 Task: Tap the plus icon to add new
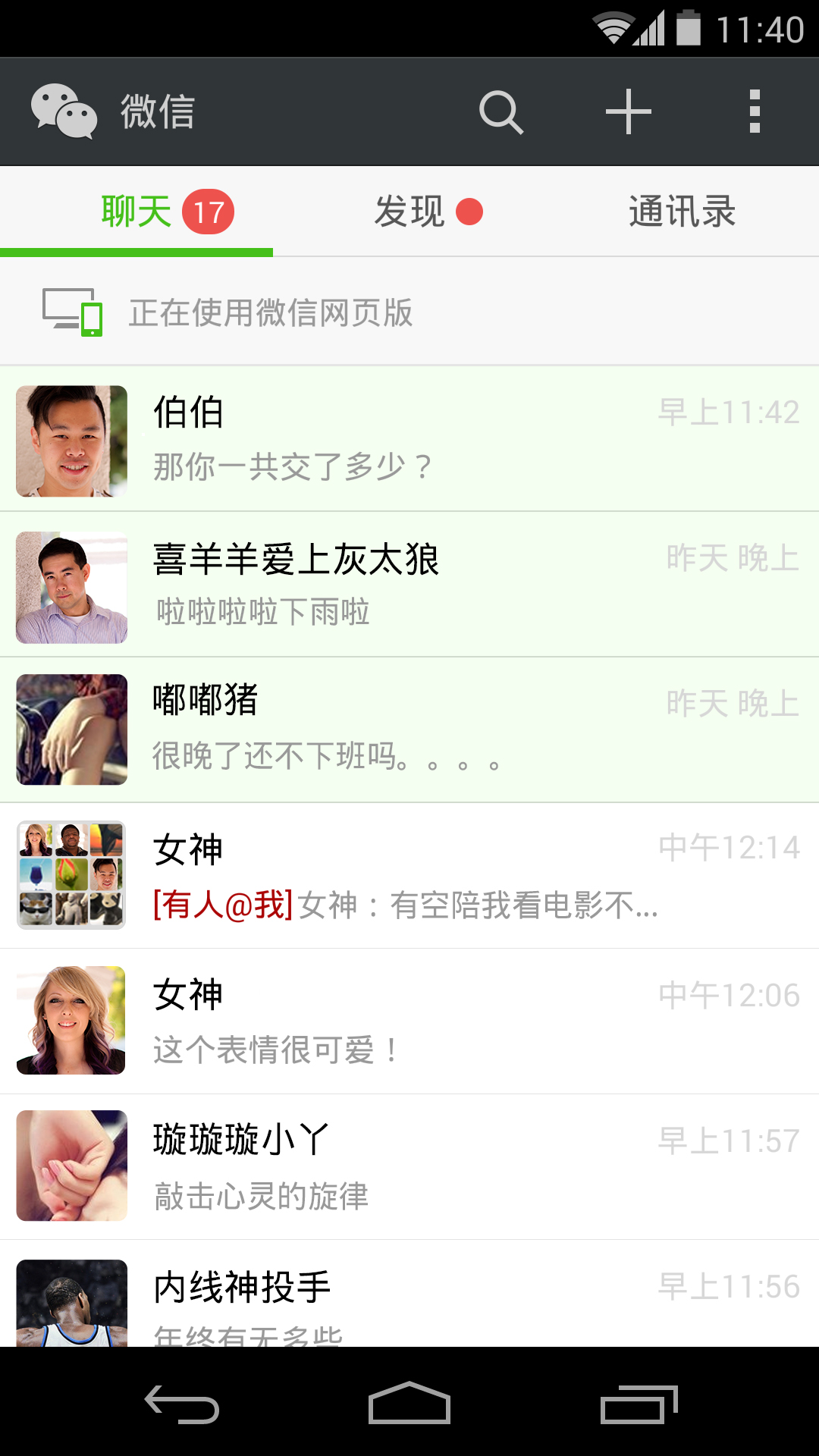pos(628,112)
